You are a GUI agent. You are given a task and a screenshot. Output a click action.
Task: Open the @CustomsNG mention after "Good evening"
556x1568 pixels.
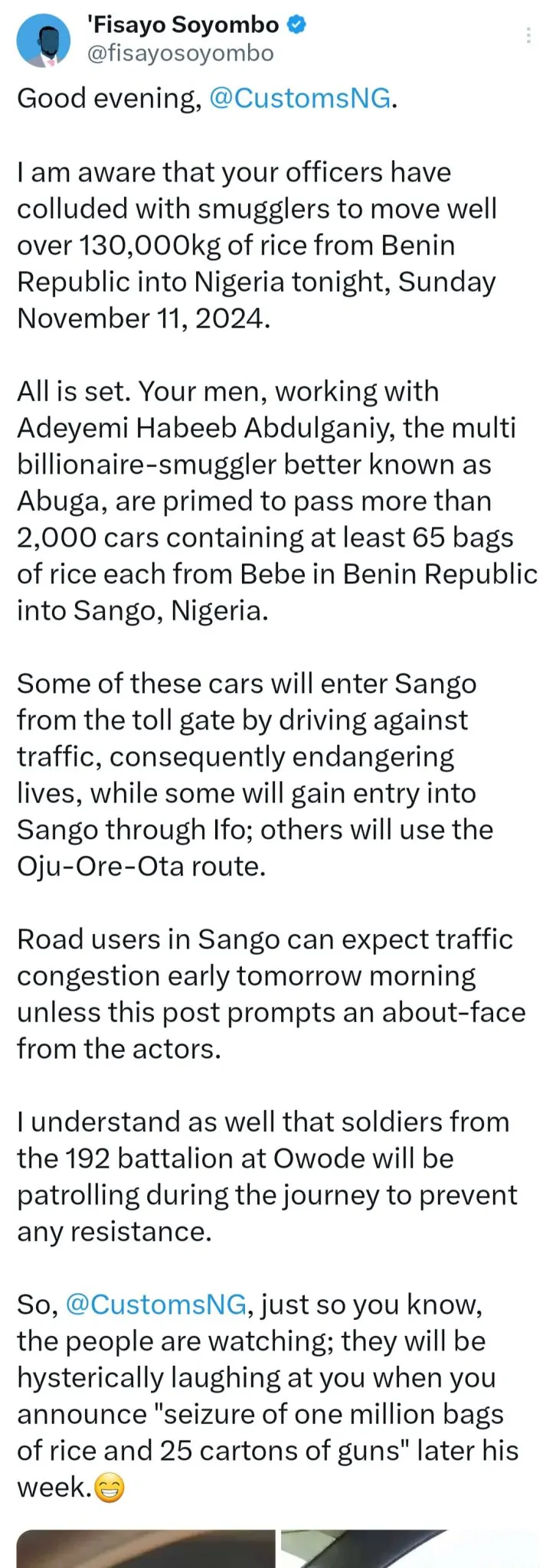click(x=299, y=98)
